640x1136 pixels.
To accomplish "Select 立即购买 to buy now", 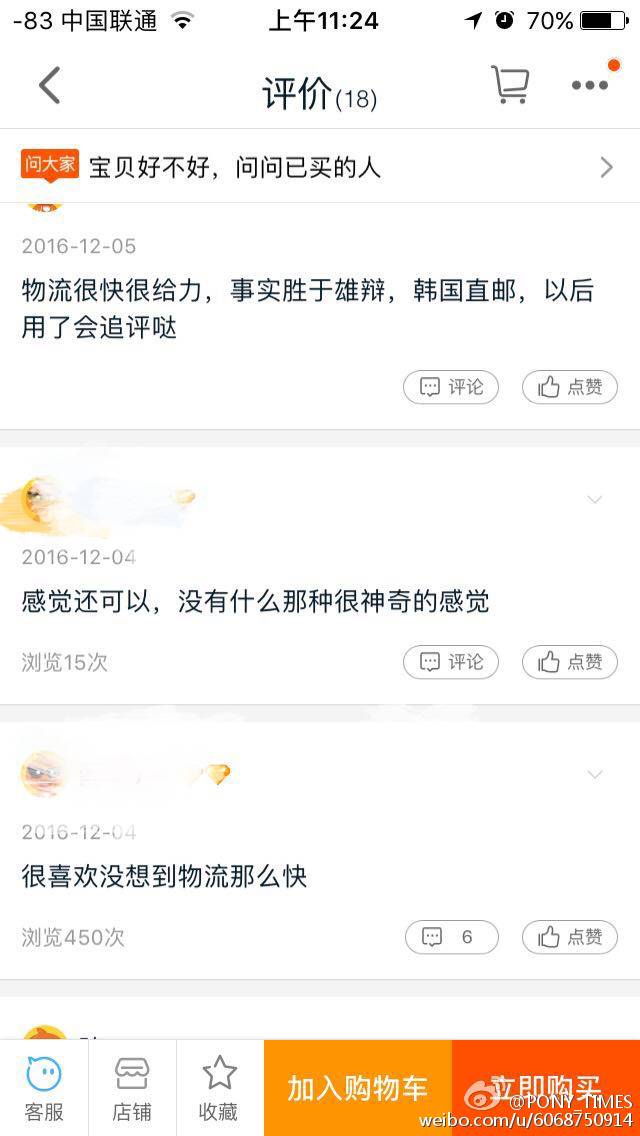I will pyautogui.click(x=546, y=1088).
